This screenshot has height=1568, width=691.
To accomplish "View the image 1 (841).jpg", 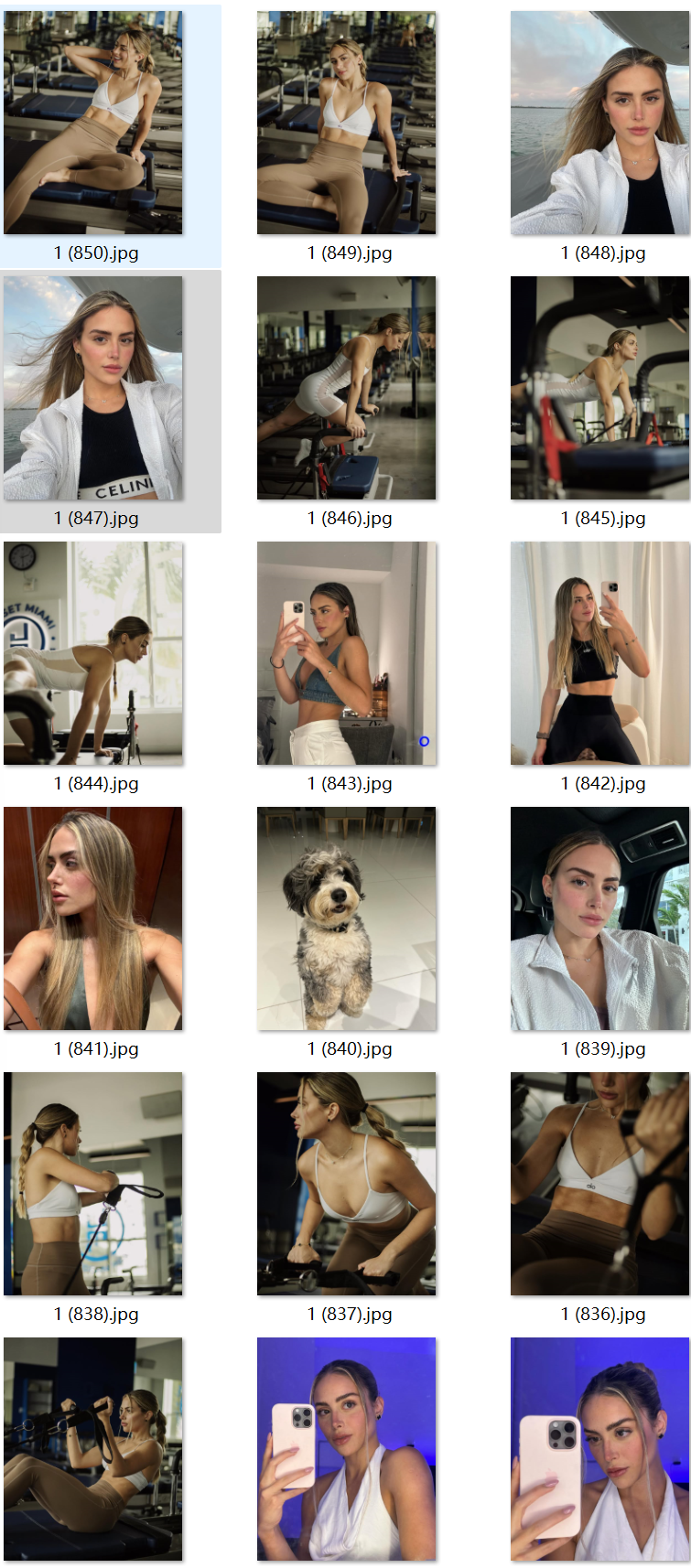I will 92,918.
